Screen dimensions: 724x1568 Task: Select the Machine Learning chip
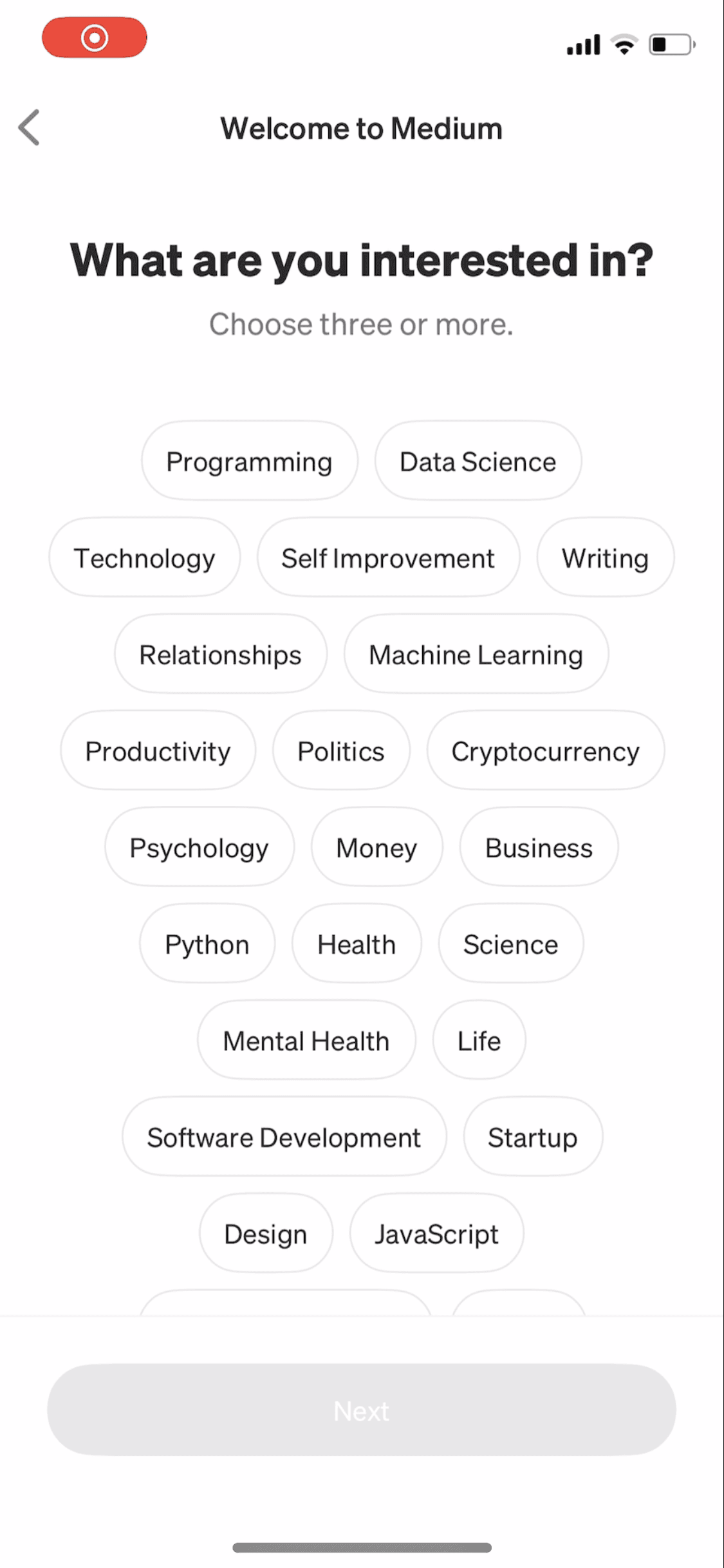click(x=476, y=655)
